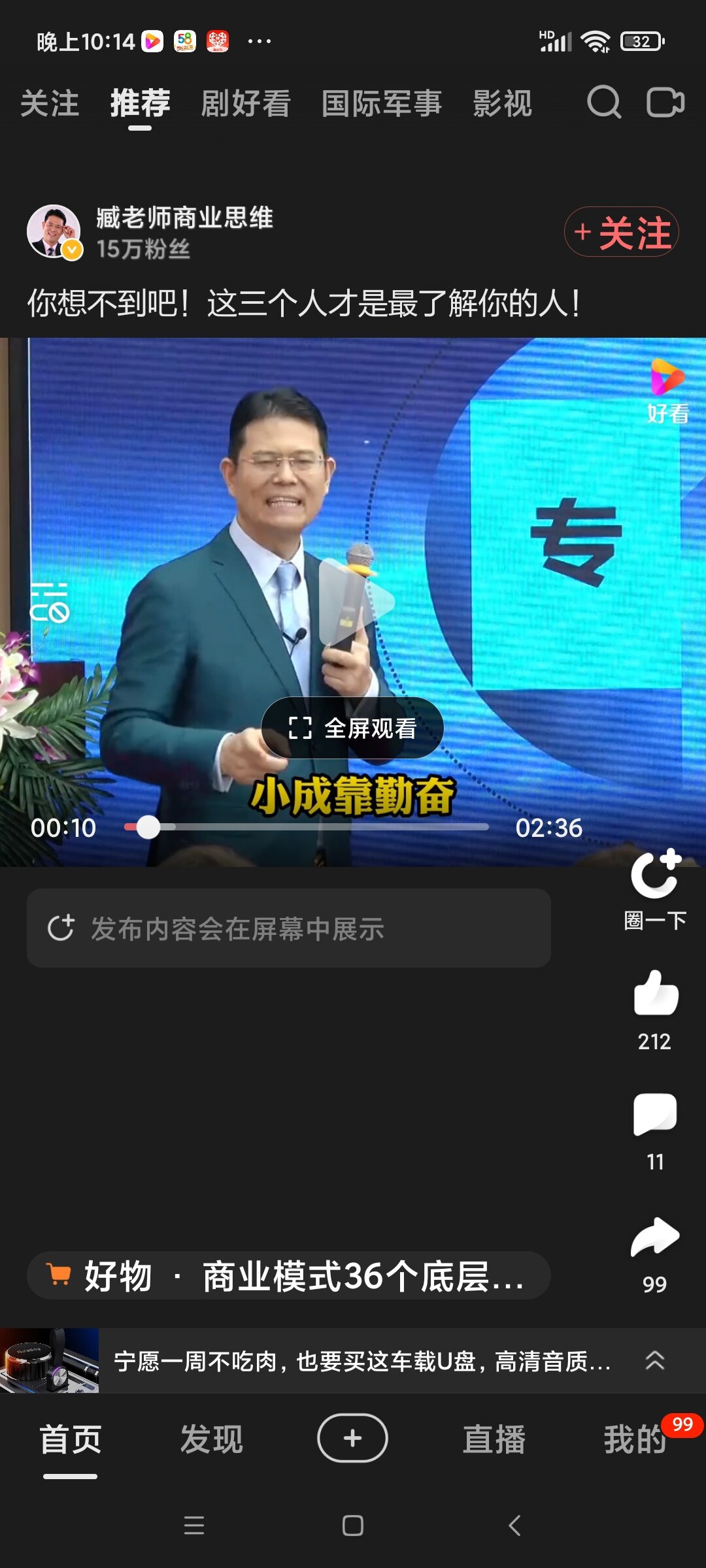The width and height of the screenshot is (706, 1568).
Task: Tap the 发布内容会在屏幕中展示 input box
Action: coord(288,928)
